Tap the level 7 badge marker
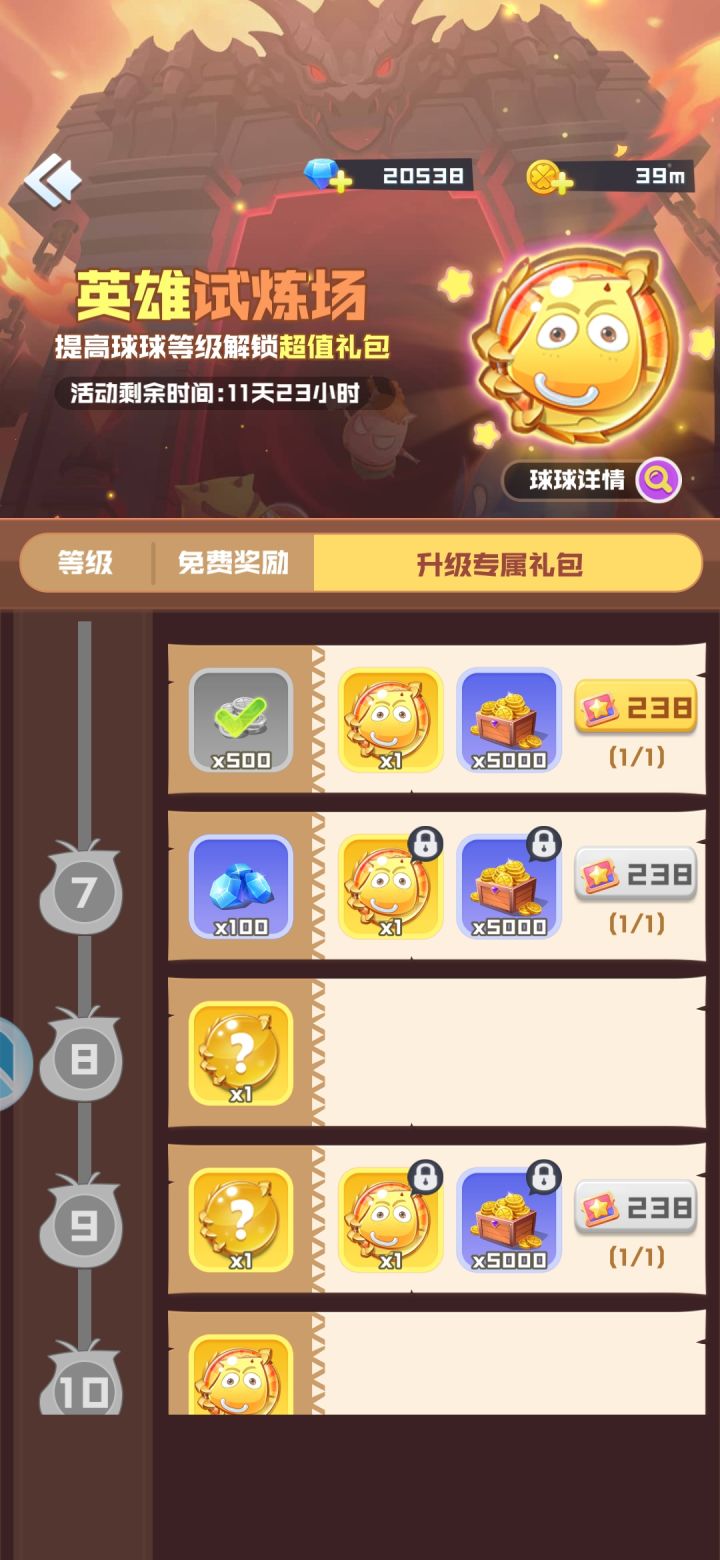This screenshot has width=720, height=1560. pyautogui.click(x=81, y=890)
